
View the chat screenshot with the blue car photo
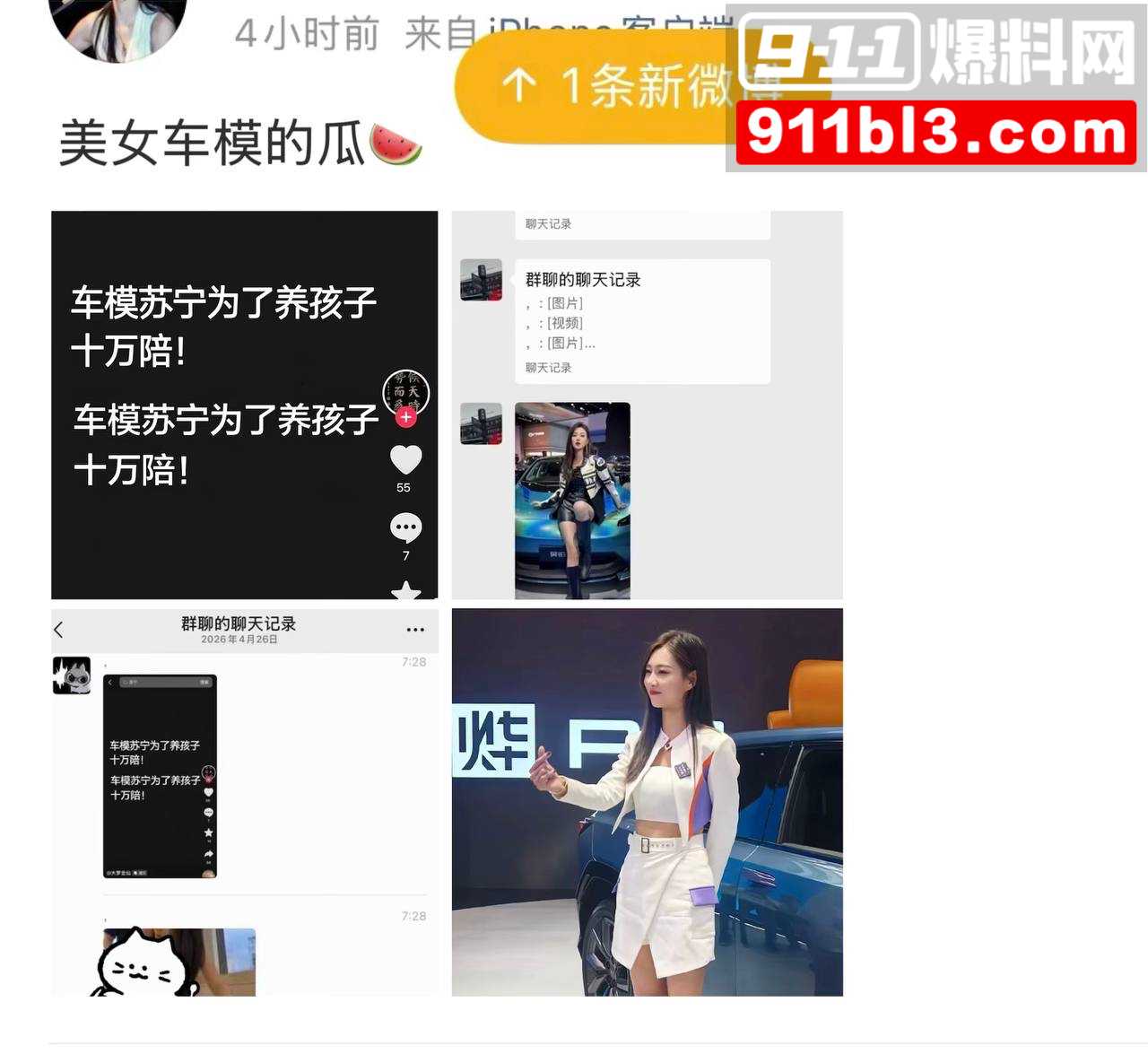(x=647, y=405)
